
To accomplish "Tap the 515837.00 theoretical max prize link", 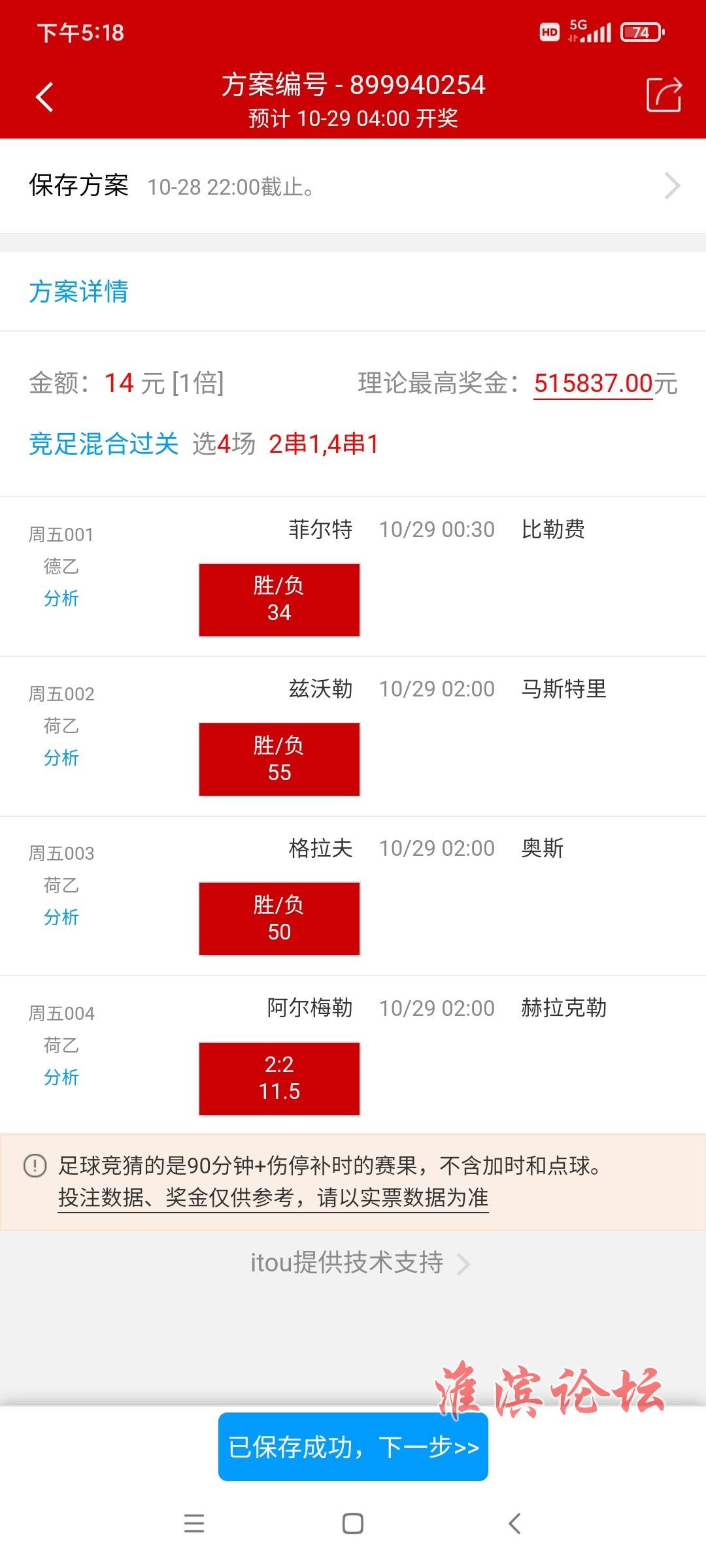I will 593,384.
